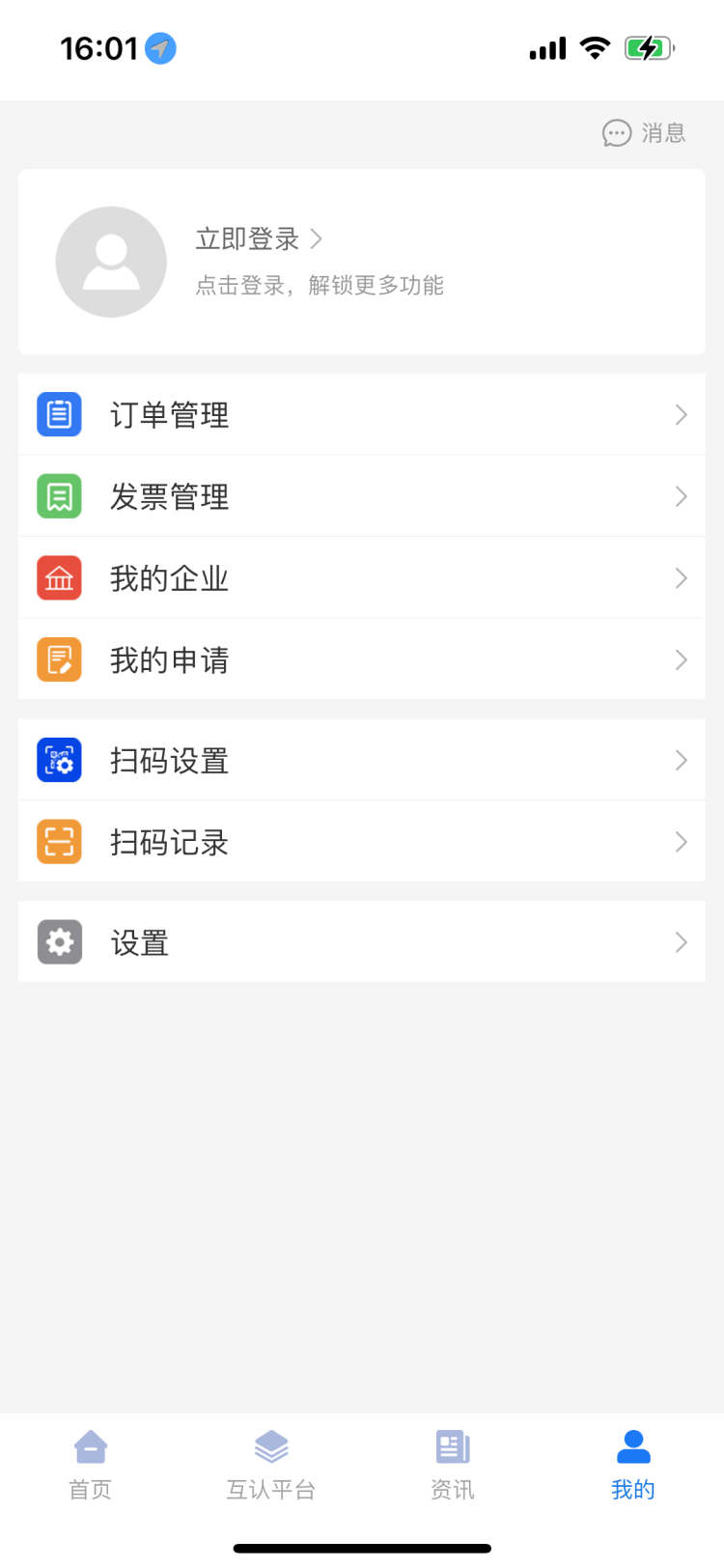Screen dimensions: 724x1568
Task: Tap the blue 我的 person icon
Action: pyautogui.click(x=632, y=1445)
